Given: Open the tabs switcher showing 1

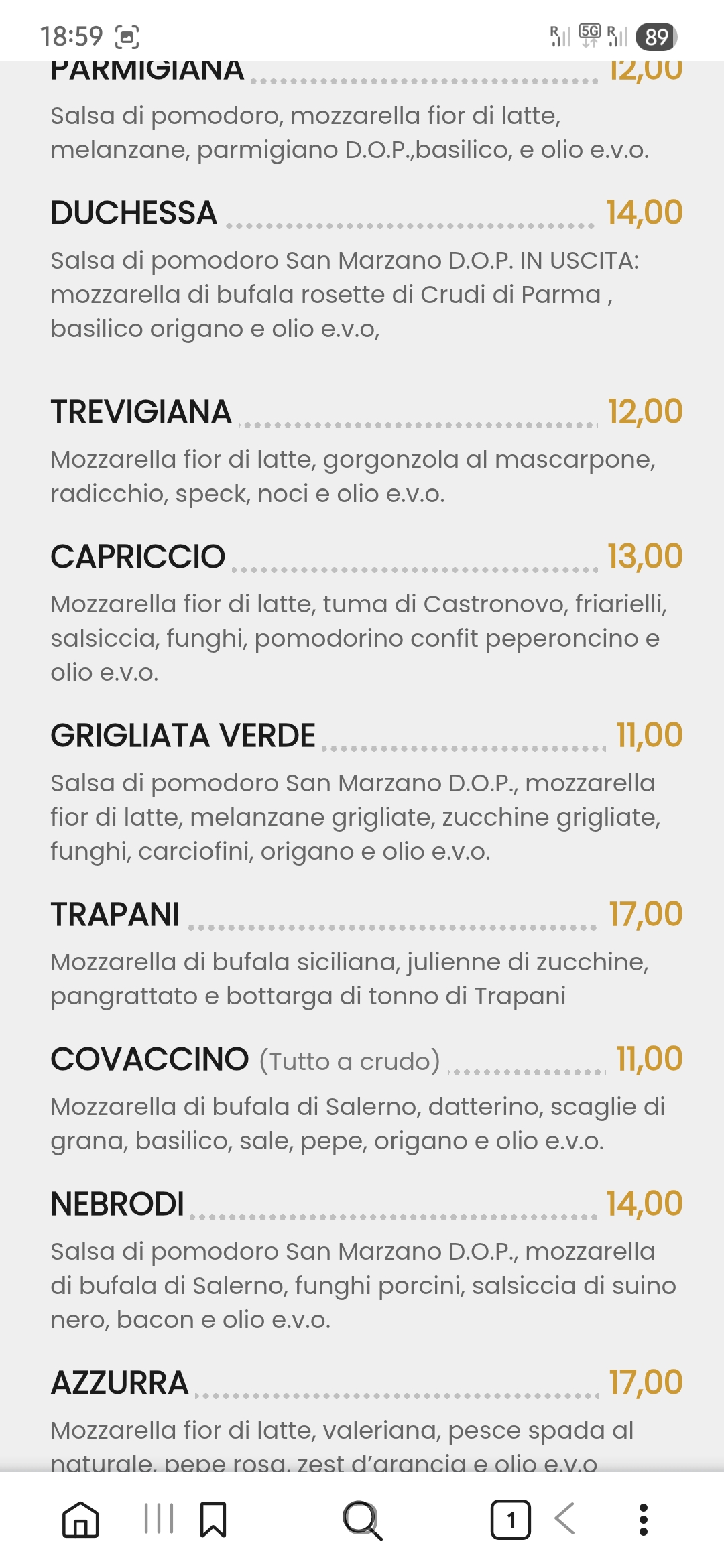Looking at the screenshot, I should click(511, 1519).
